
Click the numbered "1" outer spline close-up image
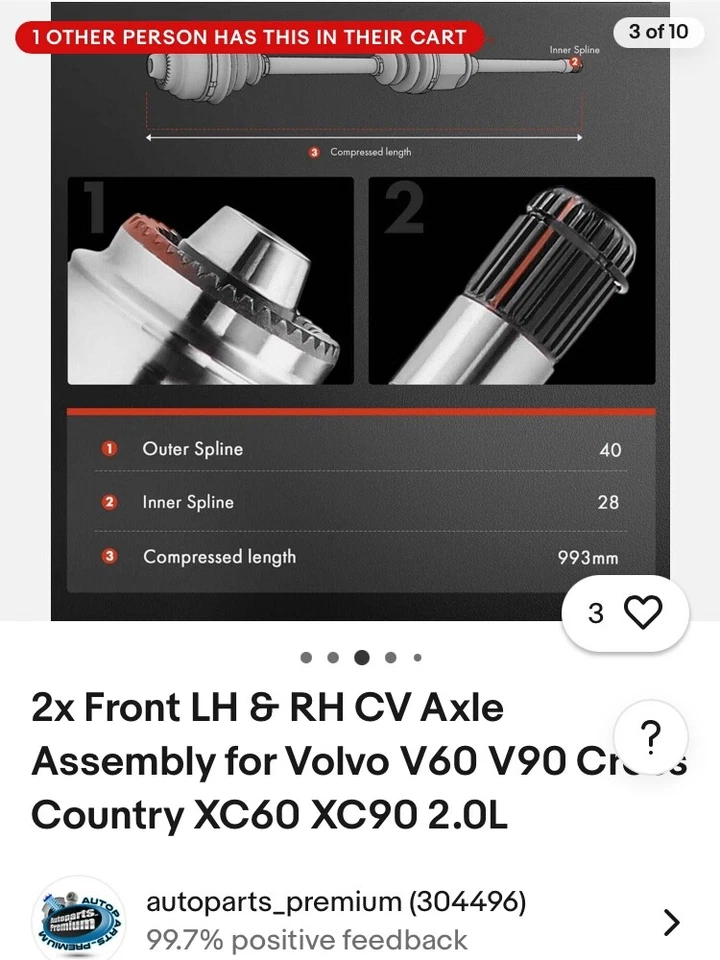(213, 281)
